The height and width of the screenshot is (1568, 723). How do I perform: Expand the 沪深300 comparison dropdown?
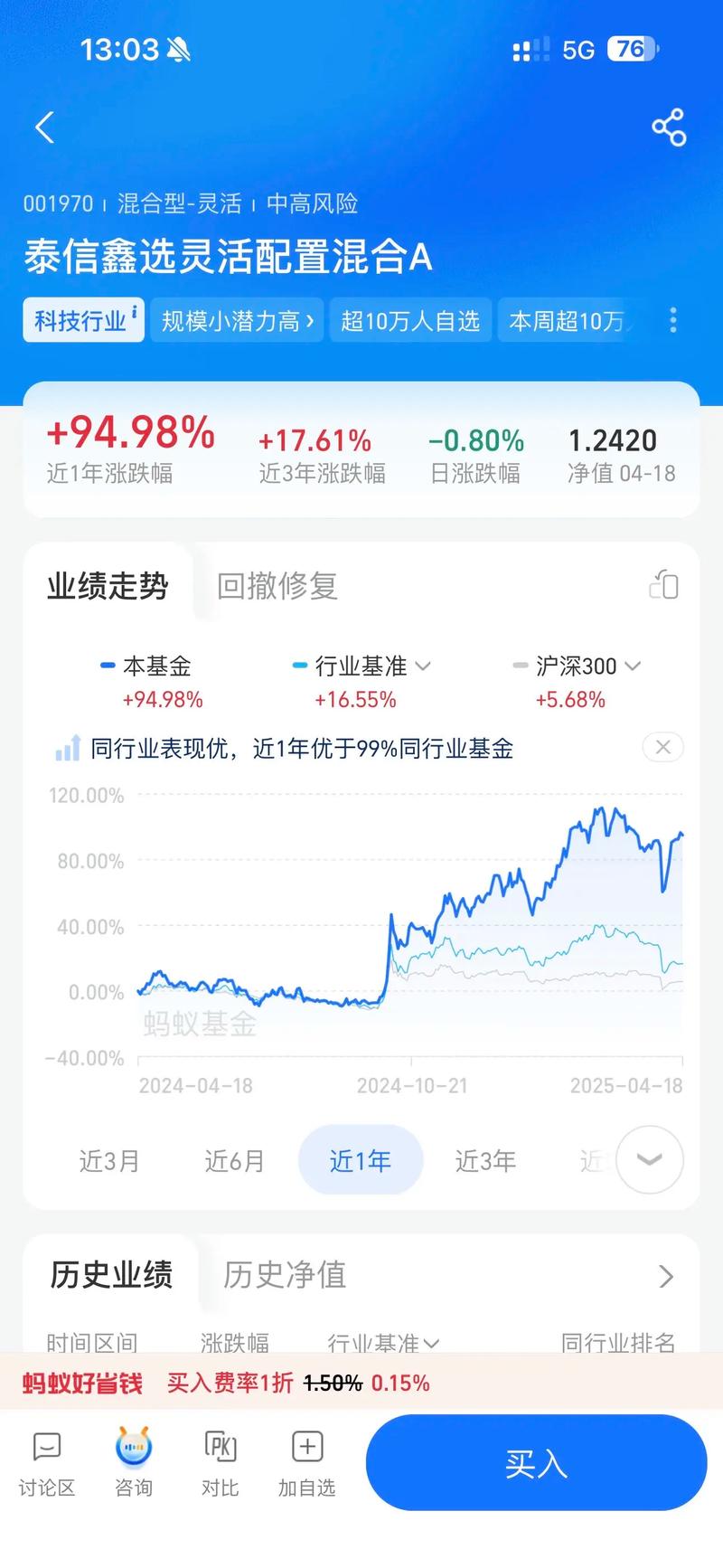pos(633,666)
